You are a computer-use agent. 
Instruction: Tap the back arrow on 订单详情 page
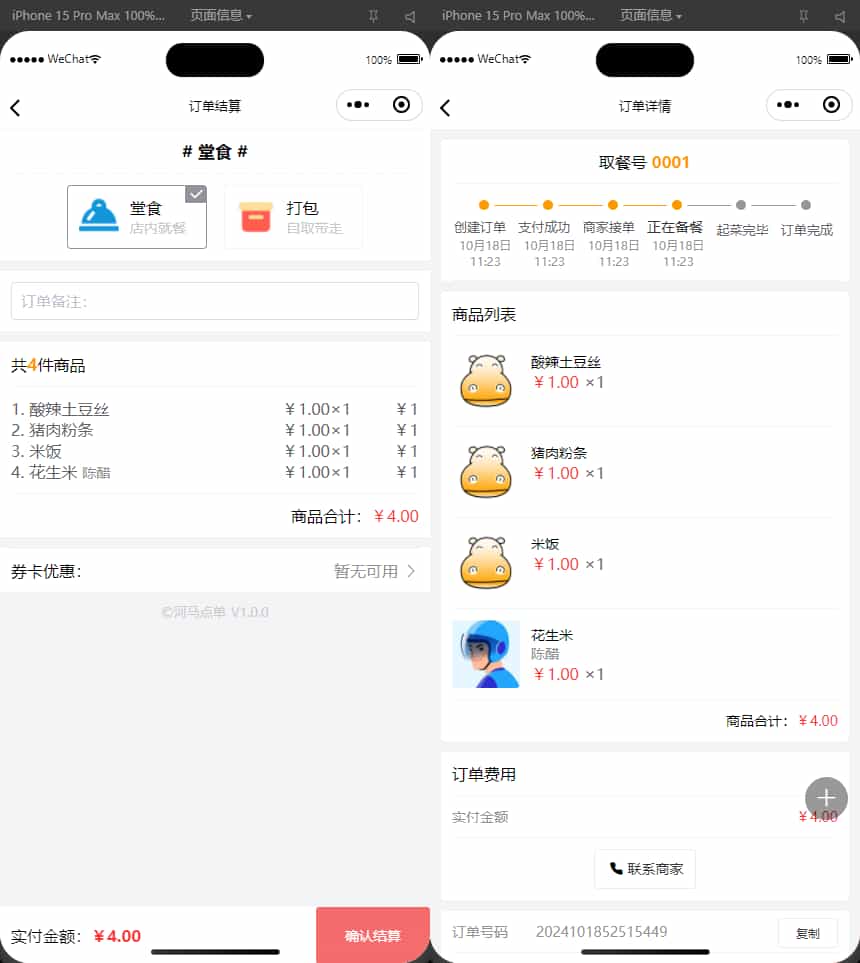click(445, 107)
